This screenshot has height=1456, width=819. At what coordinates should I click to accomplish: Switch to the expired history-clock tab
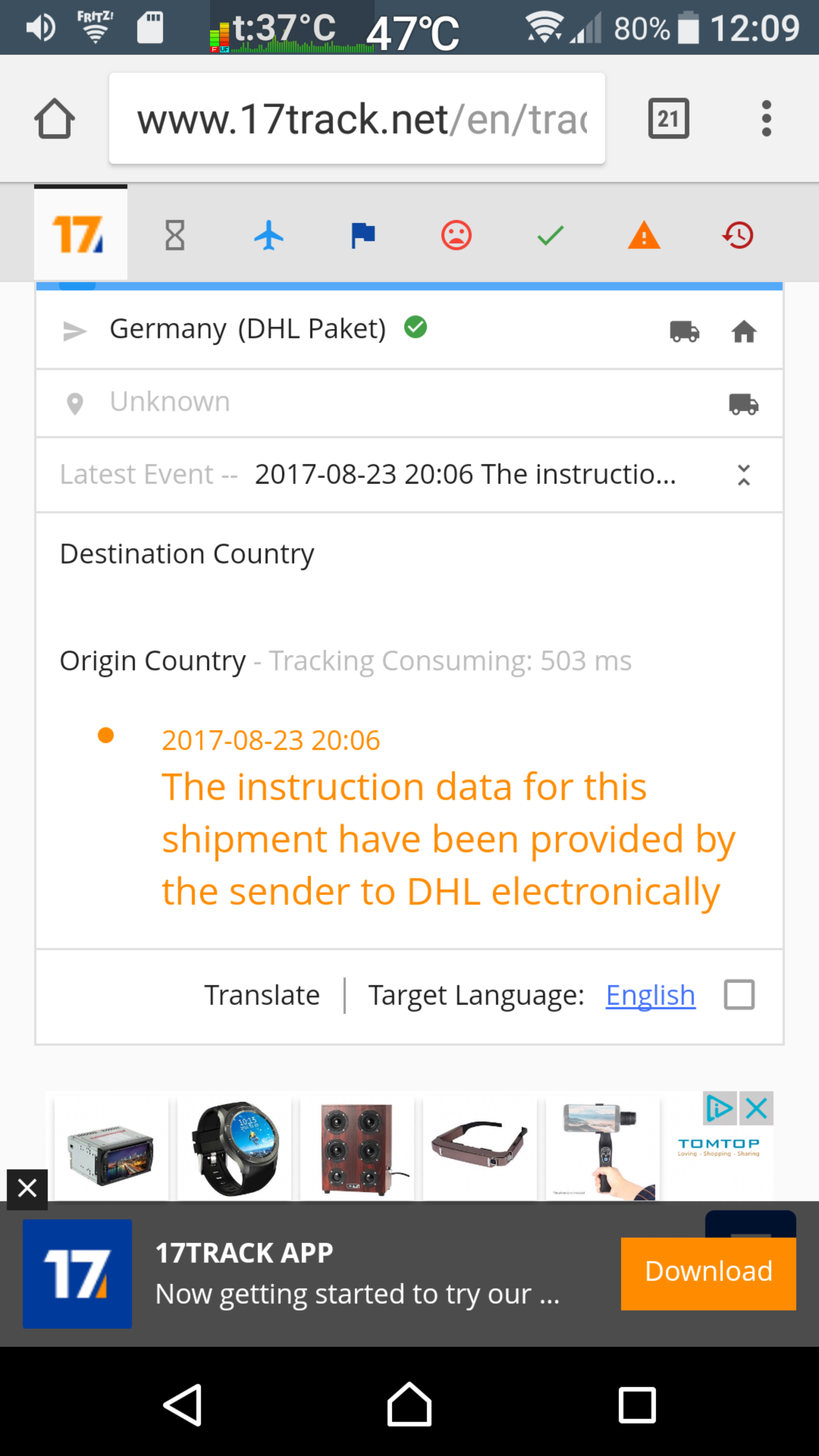(737, 235)
